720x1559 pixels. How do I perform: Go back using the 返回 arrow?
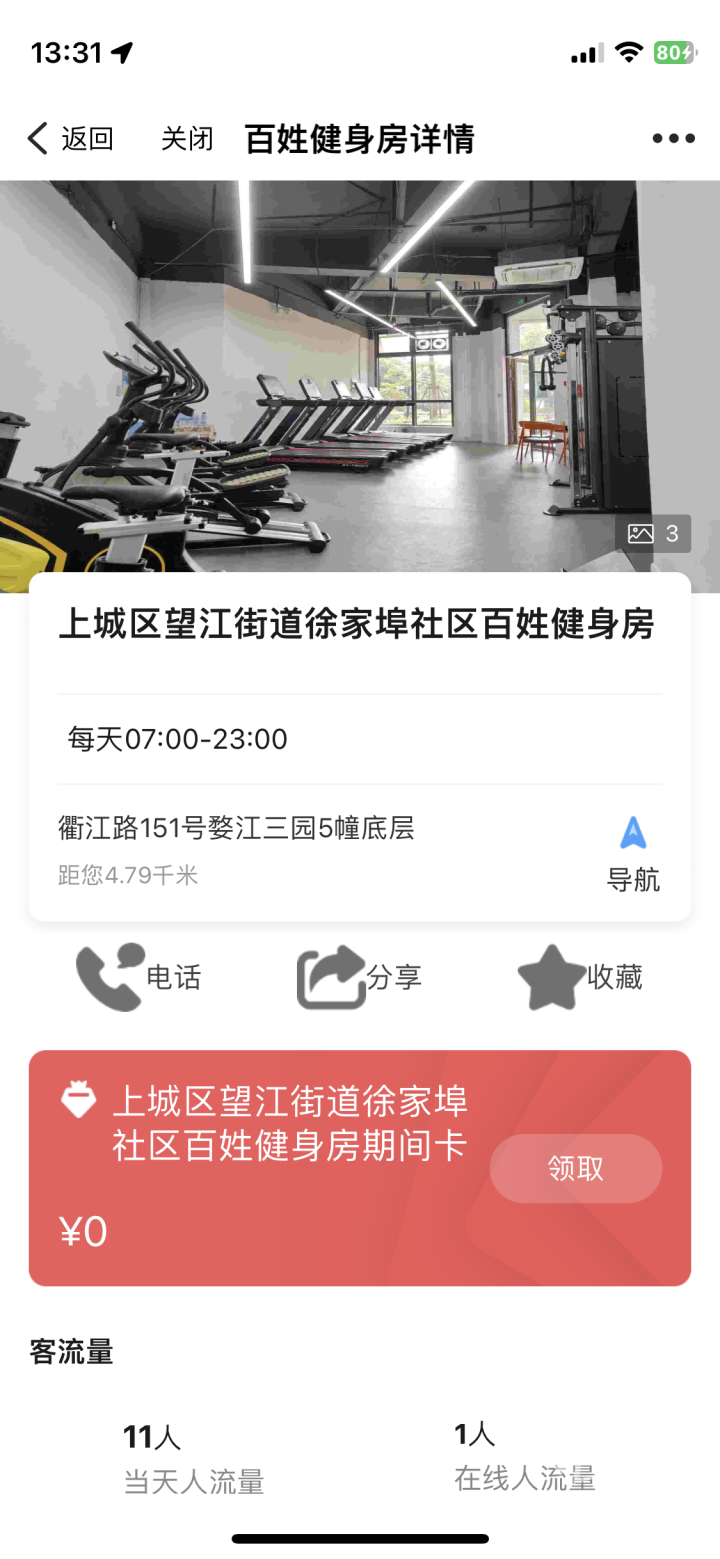click(68, 139)
